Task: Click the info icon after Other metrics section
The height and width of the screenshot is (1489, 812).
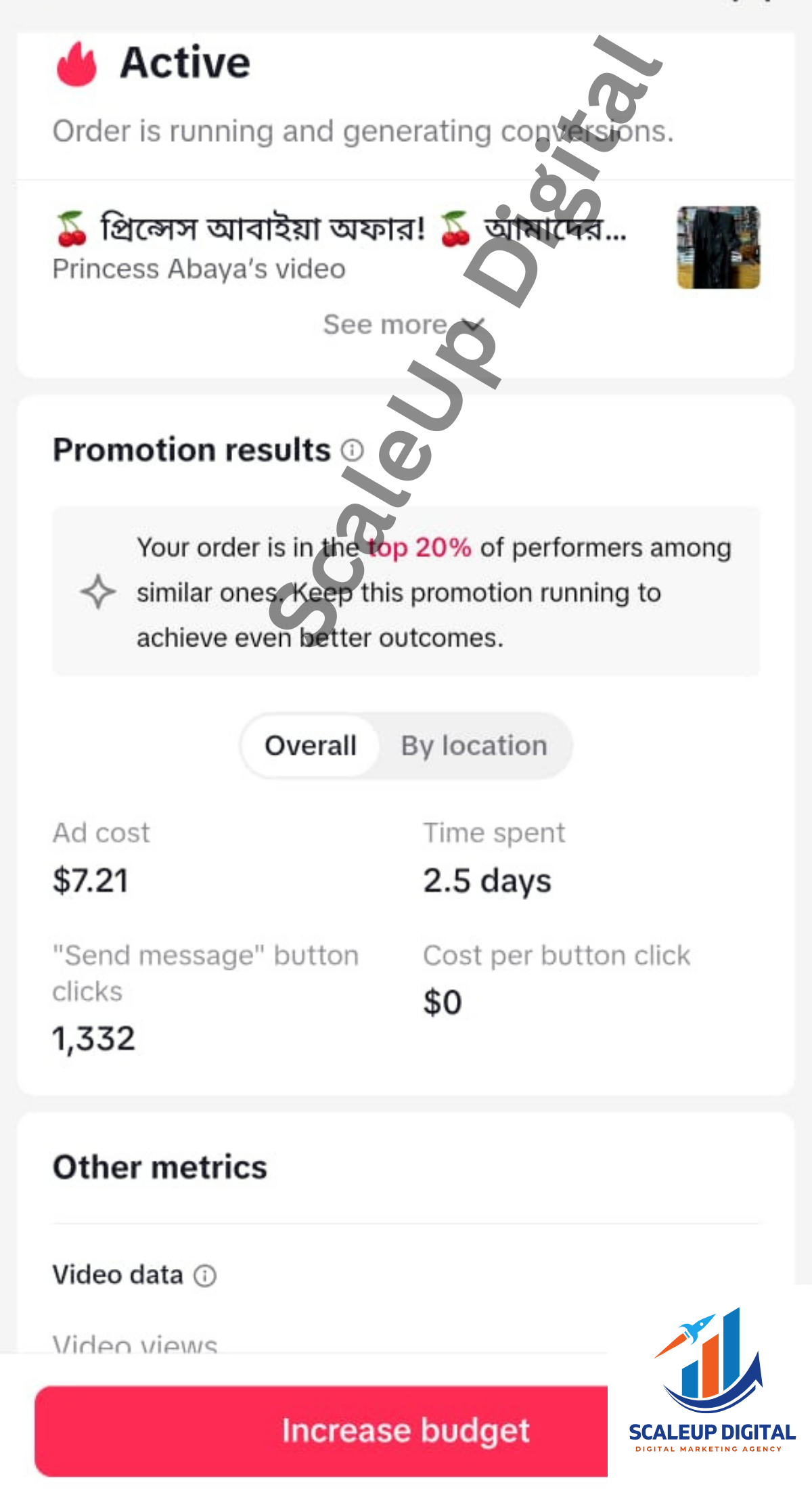Action: 204,1274
